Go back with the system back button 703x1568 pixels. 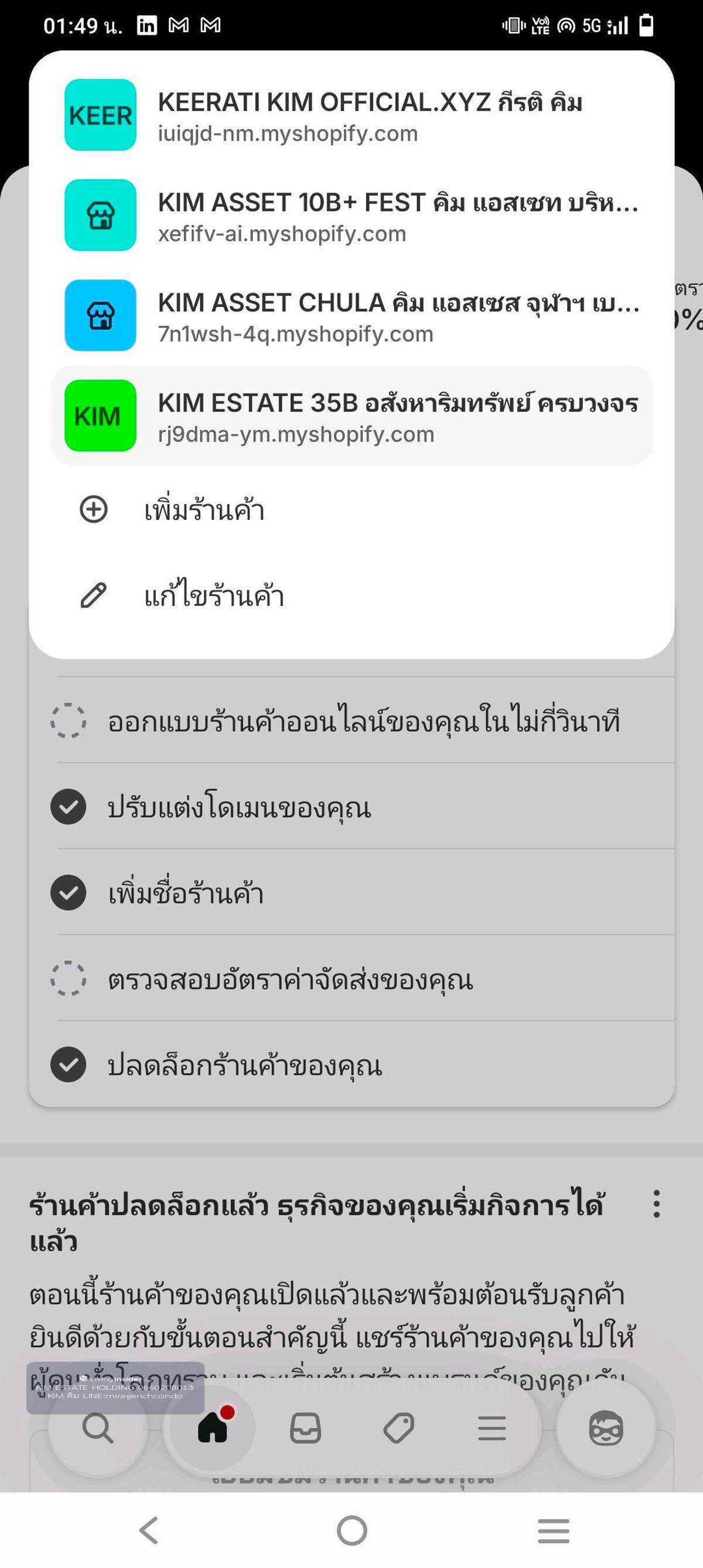[149, 1531]
